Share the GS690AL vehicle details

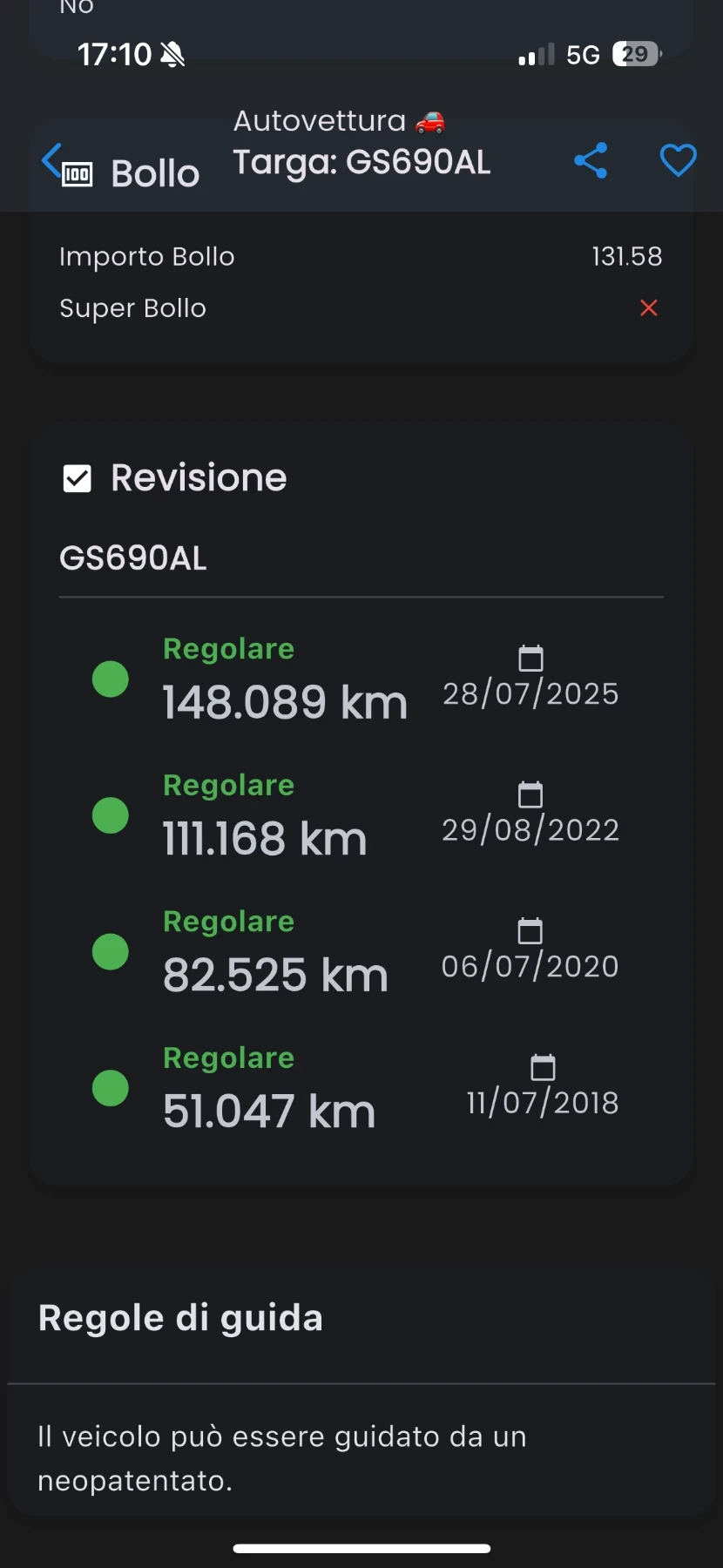click(591, 161)
